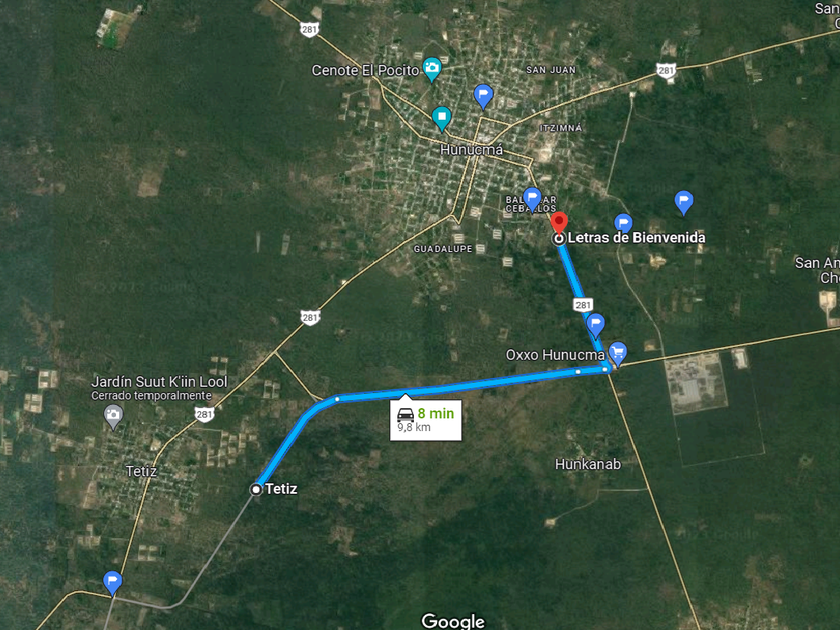Open the Cenote El Pocito place marker
This screenshot has width=840, height=630.
[432, 68]
